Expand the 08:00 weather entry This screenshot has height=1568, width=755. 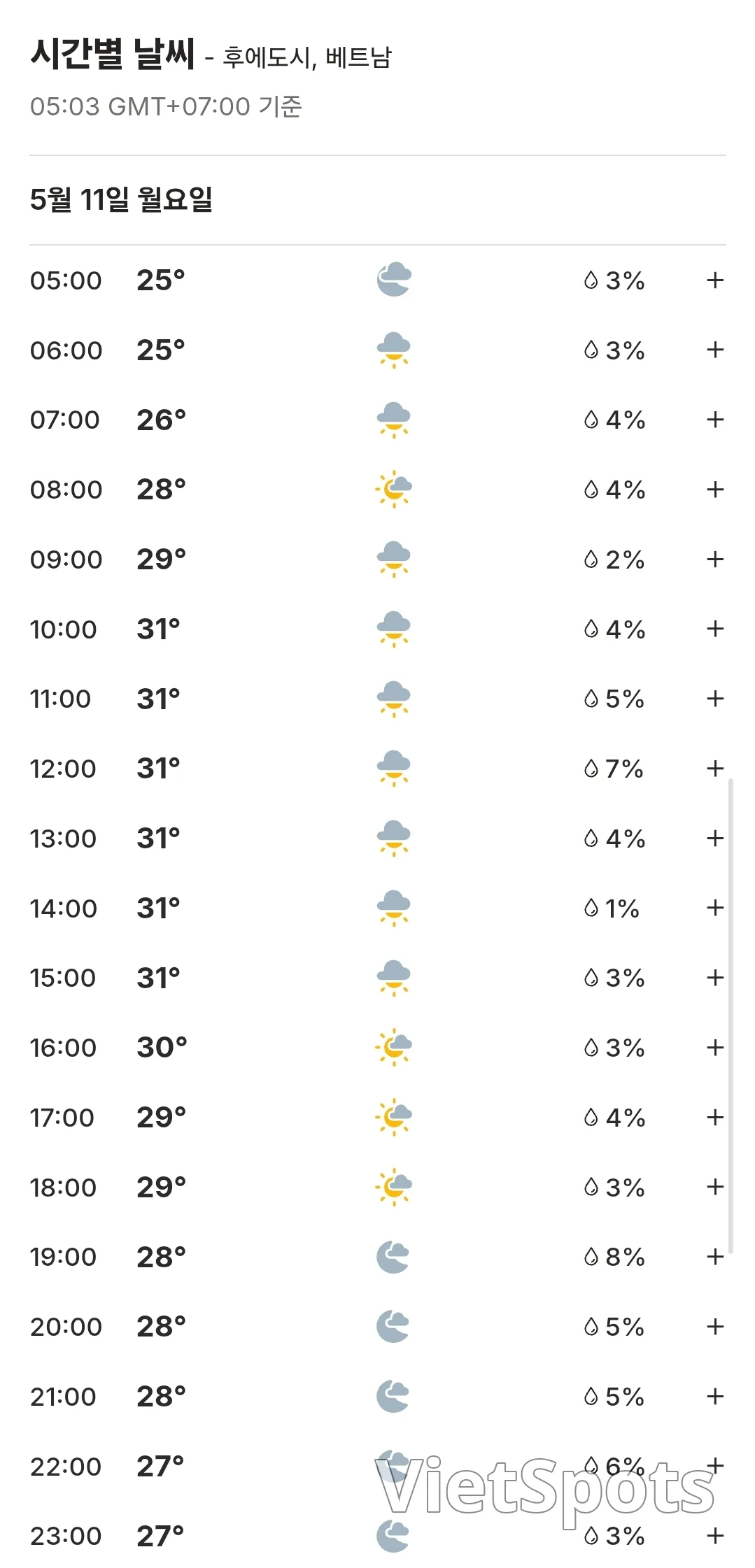click(714, 490)
